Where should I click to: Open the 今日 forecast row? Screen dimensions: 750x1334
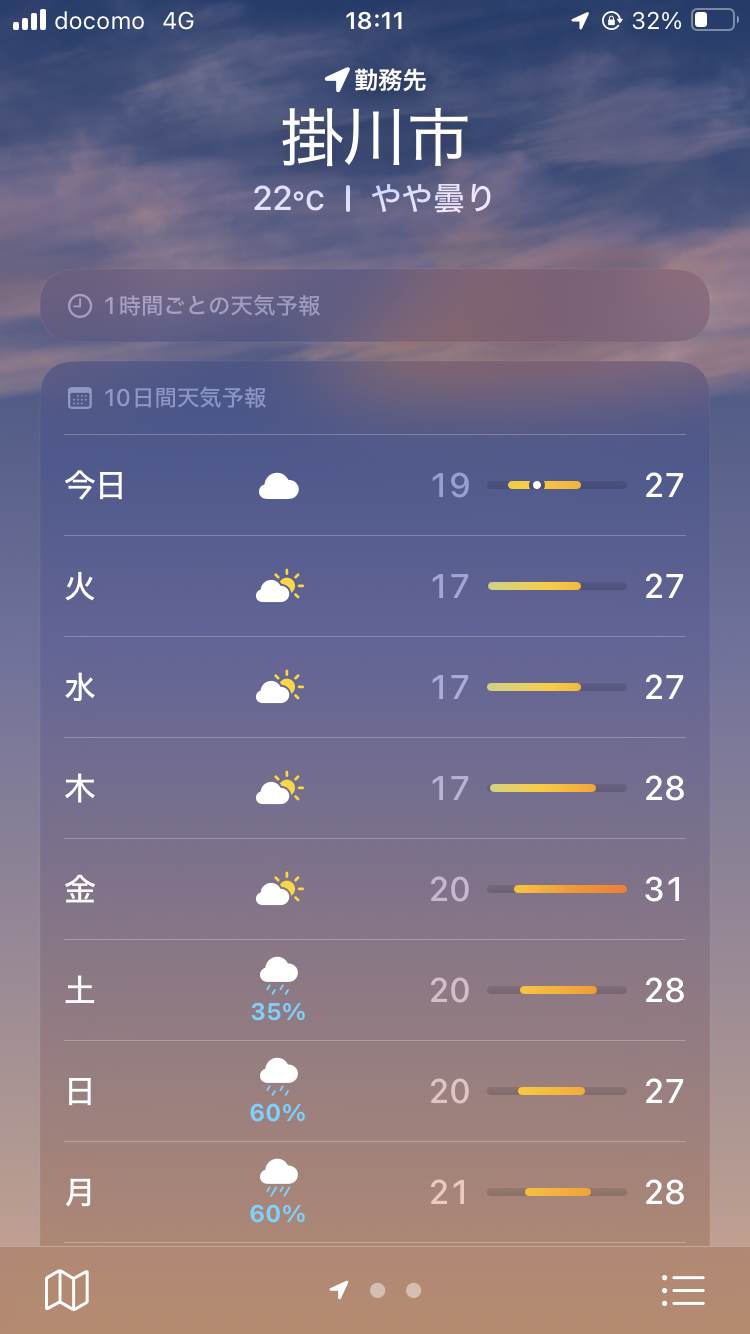click(375, 486)
